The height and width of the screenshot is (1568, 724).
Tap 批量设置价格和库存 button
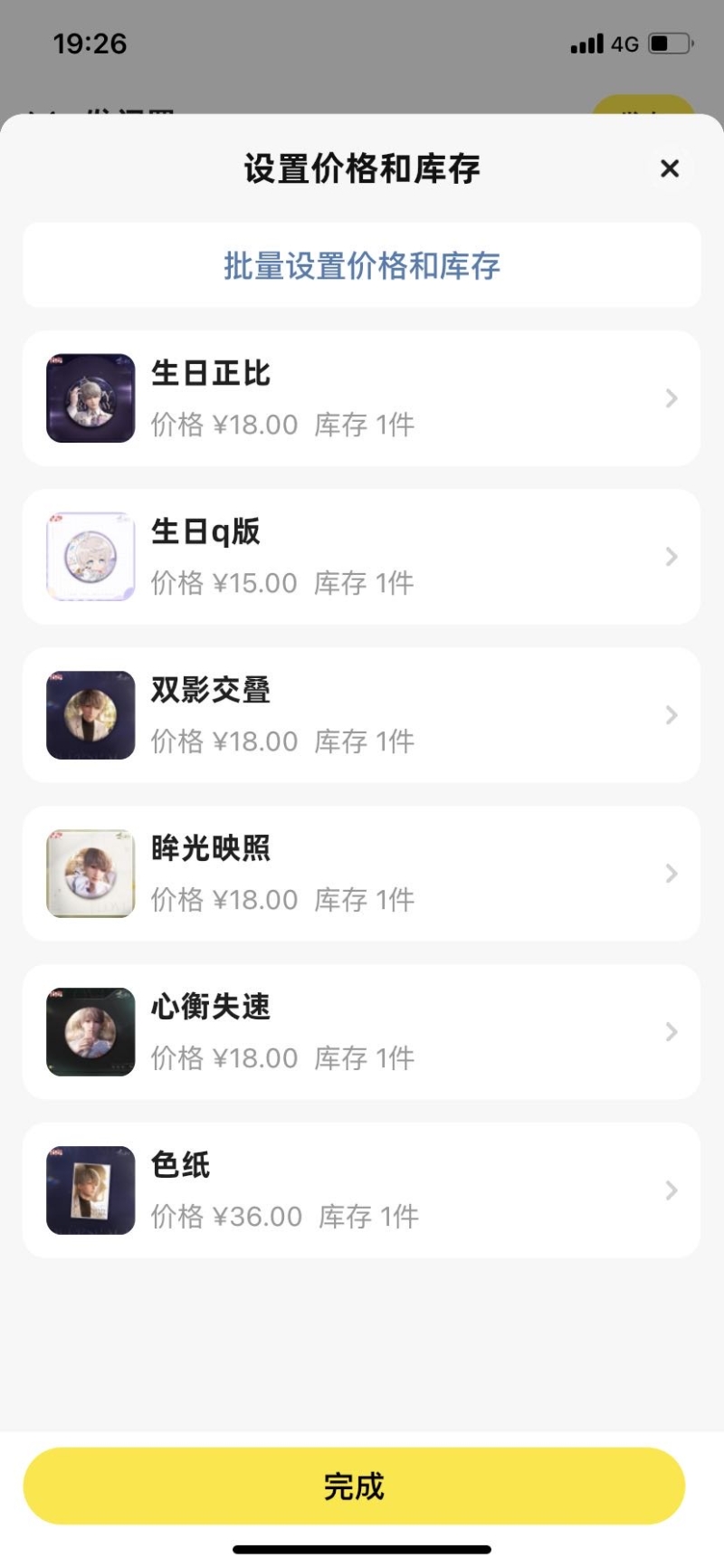coord(362,265)
